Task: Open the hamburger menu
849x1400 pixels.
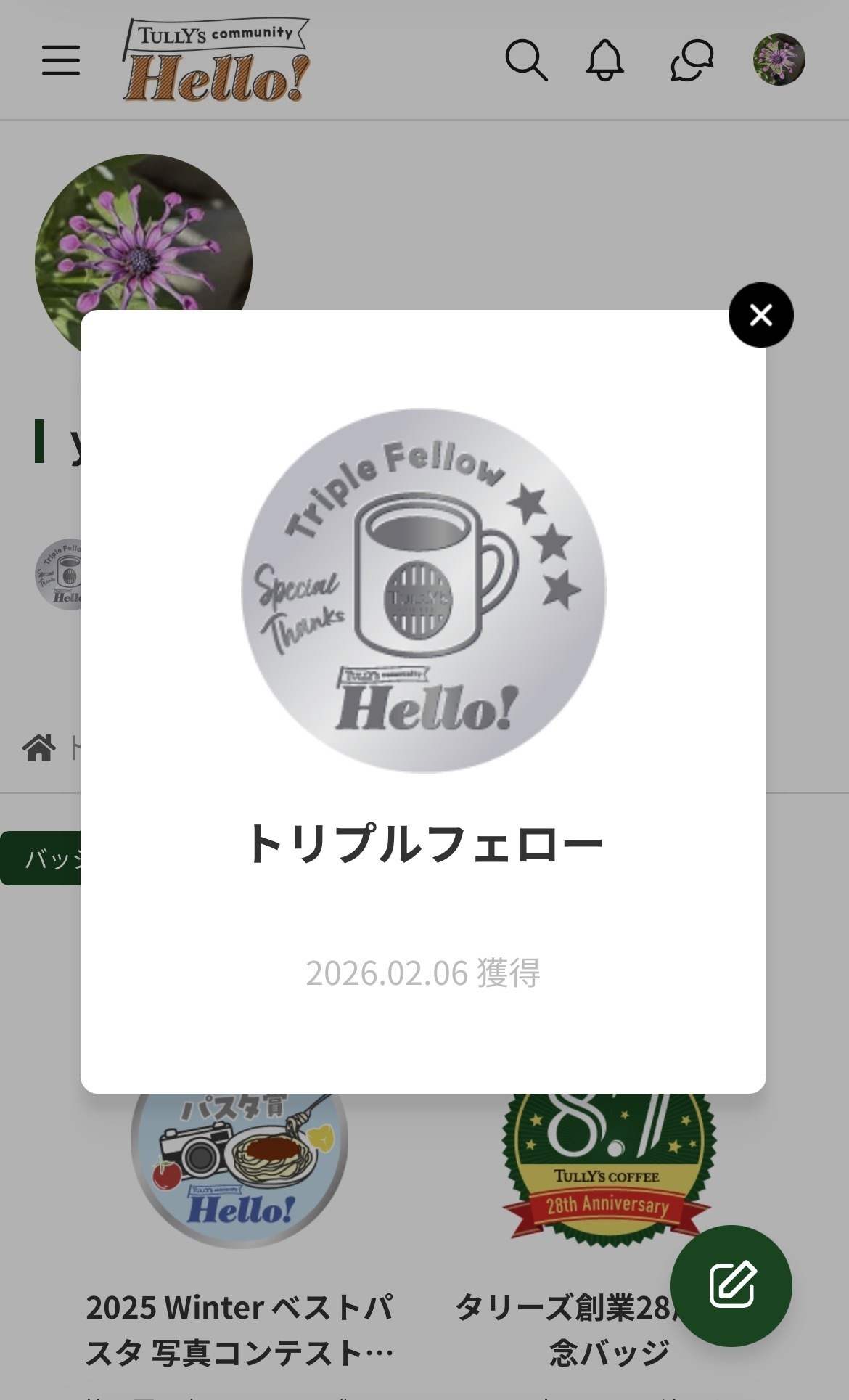Action: point(61,60)
